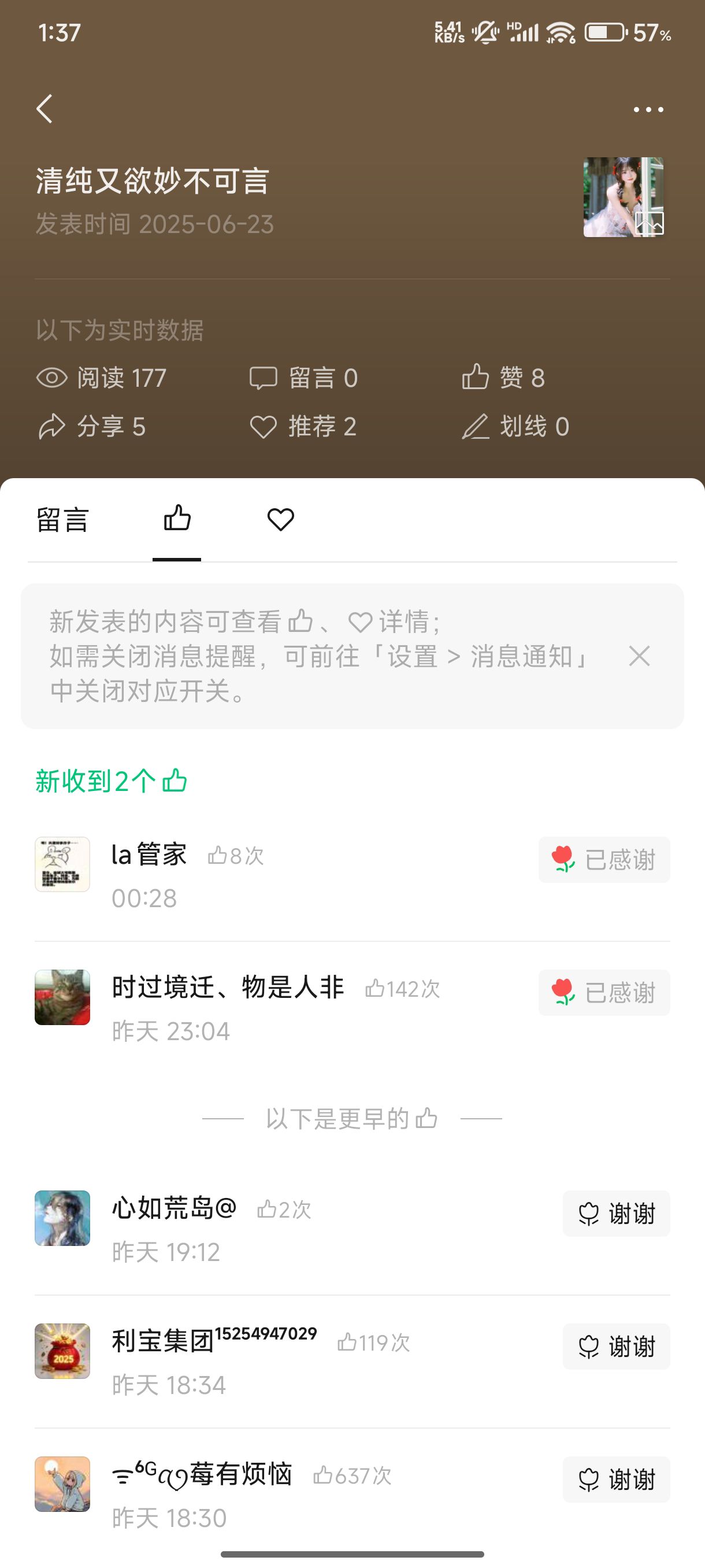Thank 莓有烦恼 with 谢谢 button
The image size is (705, 1568).
(x=616, y=1479)
